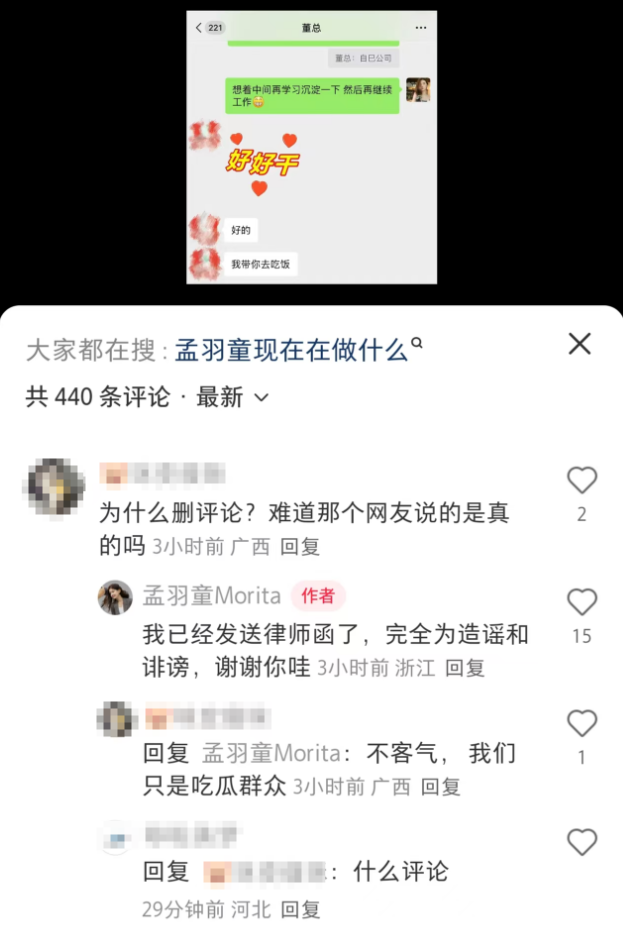This screenshot has height=936, width=623.
Task: Reply to the 什么评论 comment from 河北
Action: coord(300,909)
